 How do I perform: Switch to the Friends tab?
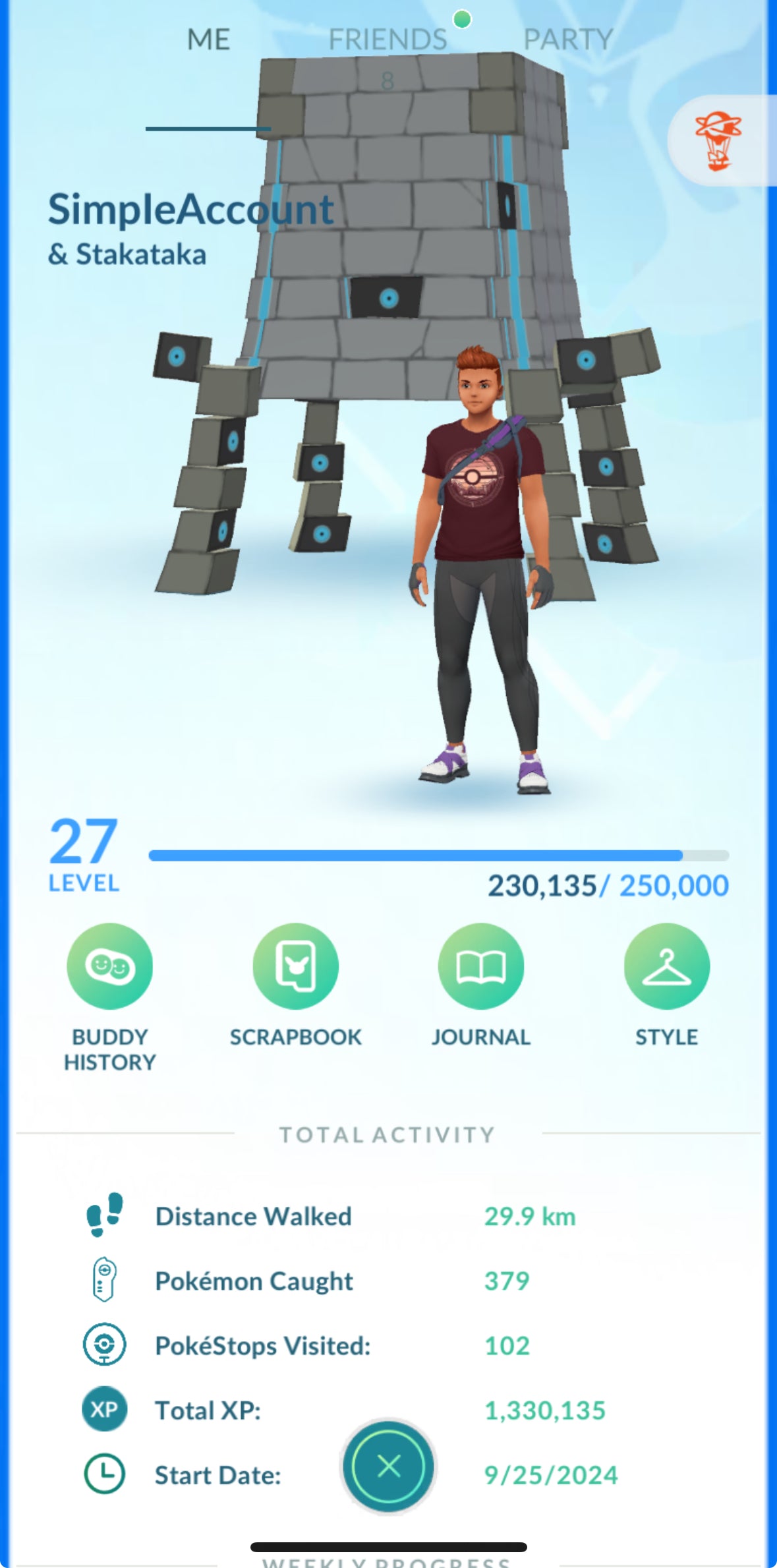(x=388, y=40)
